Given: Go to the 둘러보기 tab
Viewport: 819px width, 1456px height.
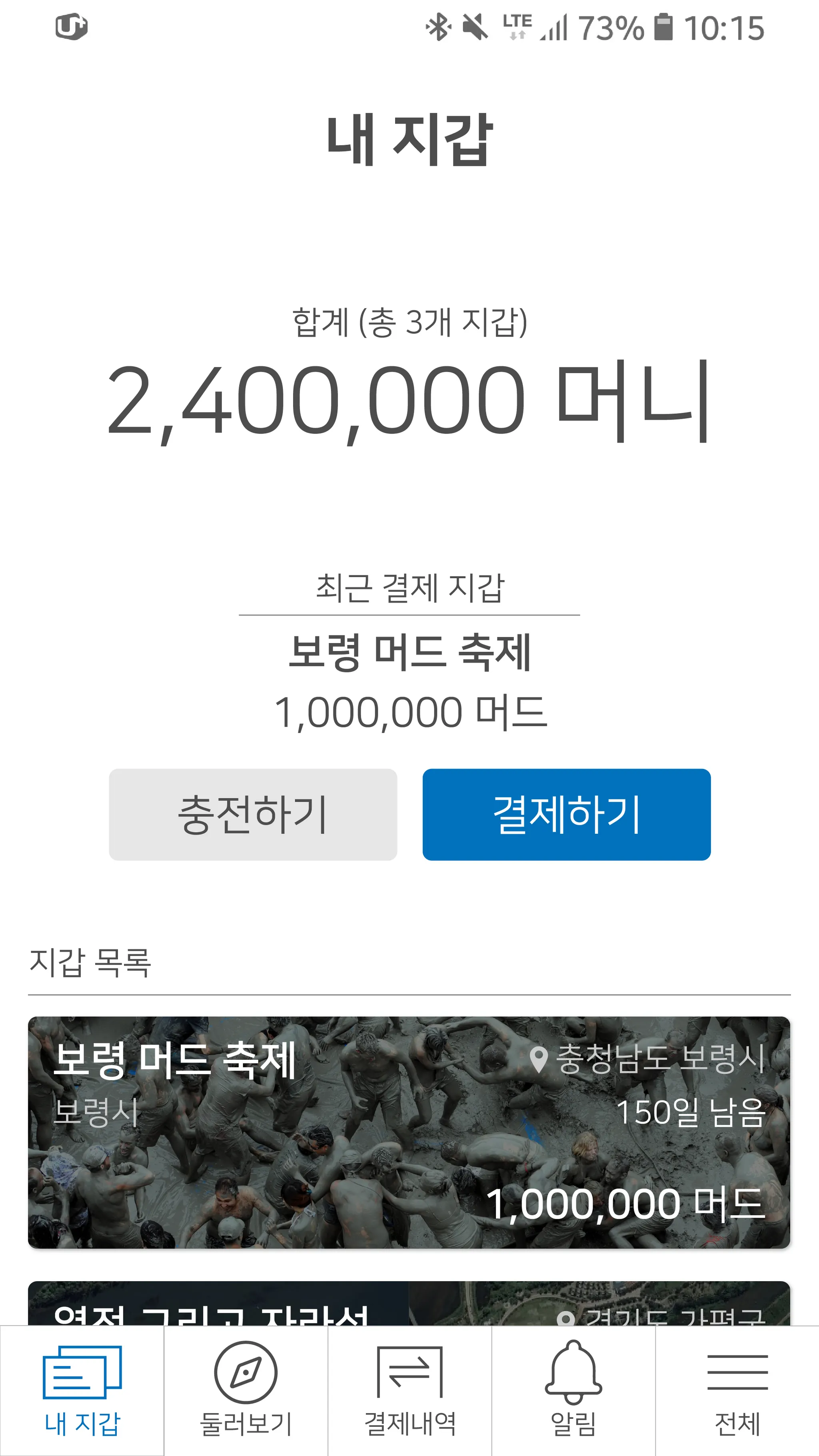Looking at the screenshot, I should tap(246, 1390).
